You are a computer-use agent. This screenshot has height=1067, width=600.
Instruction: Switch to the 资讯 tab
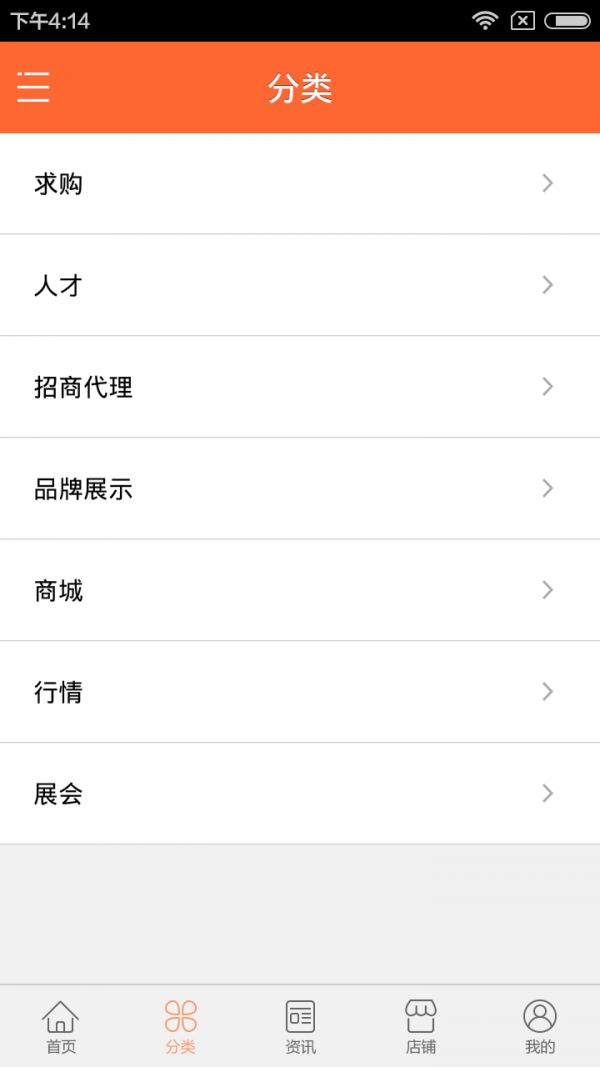300,1027
